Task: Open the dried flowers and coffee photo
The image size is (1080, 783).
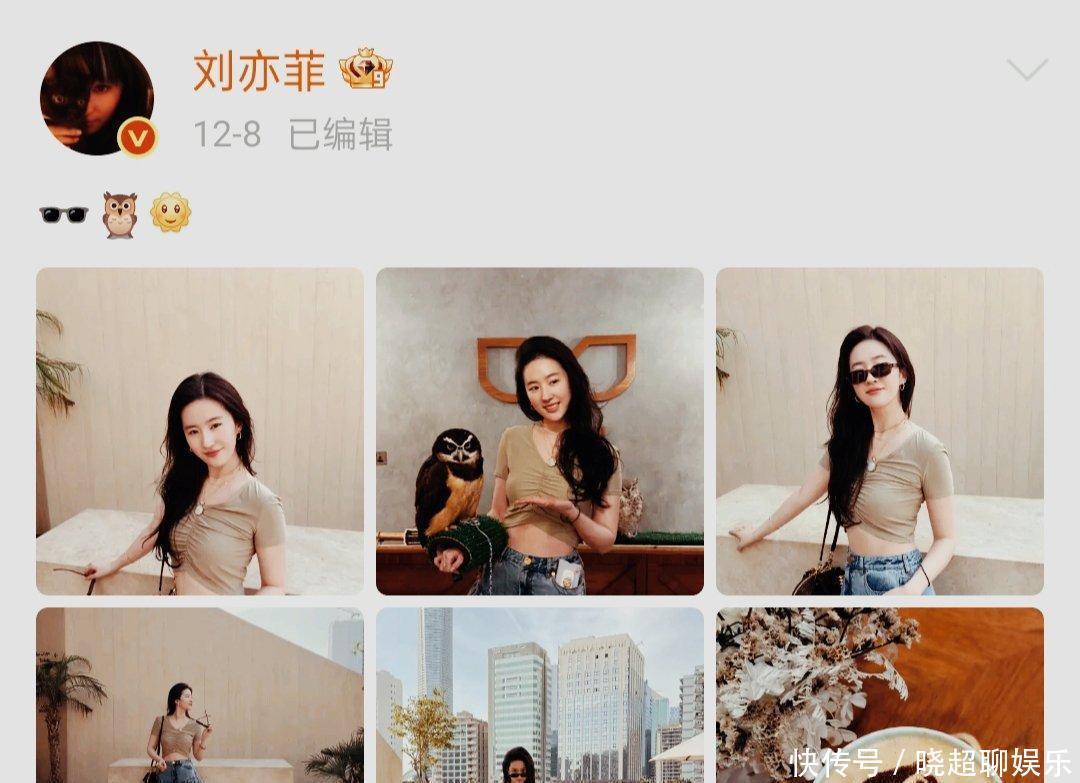Action: click(880, 695)
